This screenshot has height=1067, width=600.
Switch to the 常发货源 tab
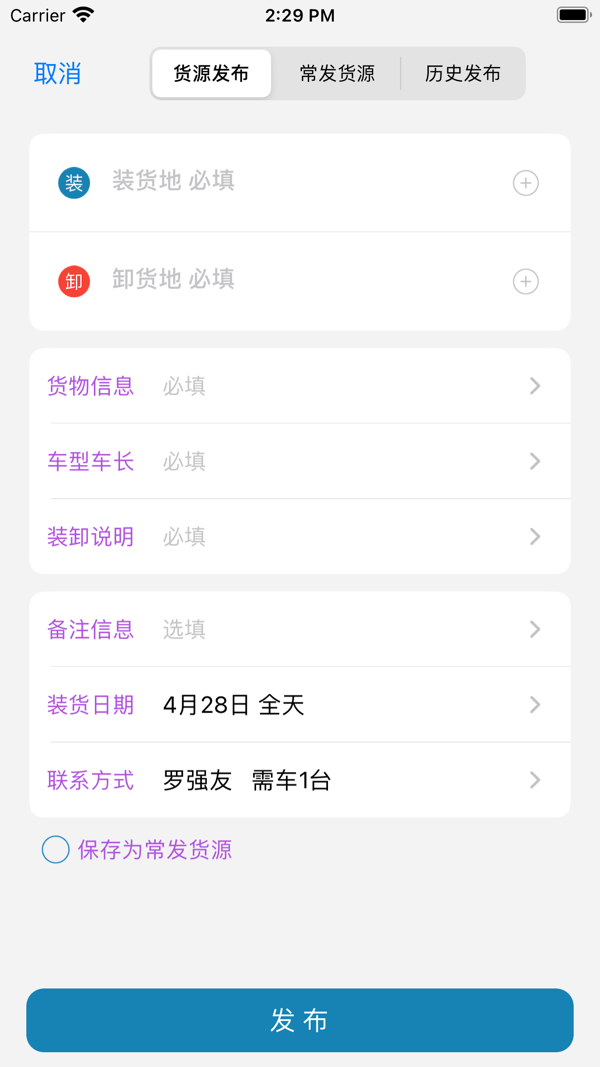coord(337,74)
